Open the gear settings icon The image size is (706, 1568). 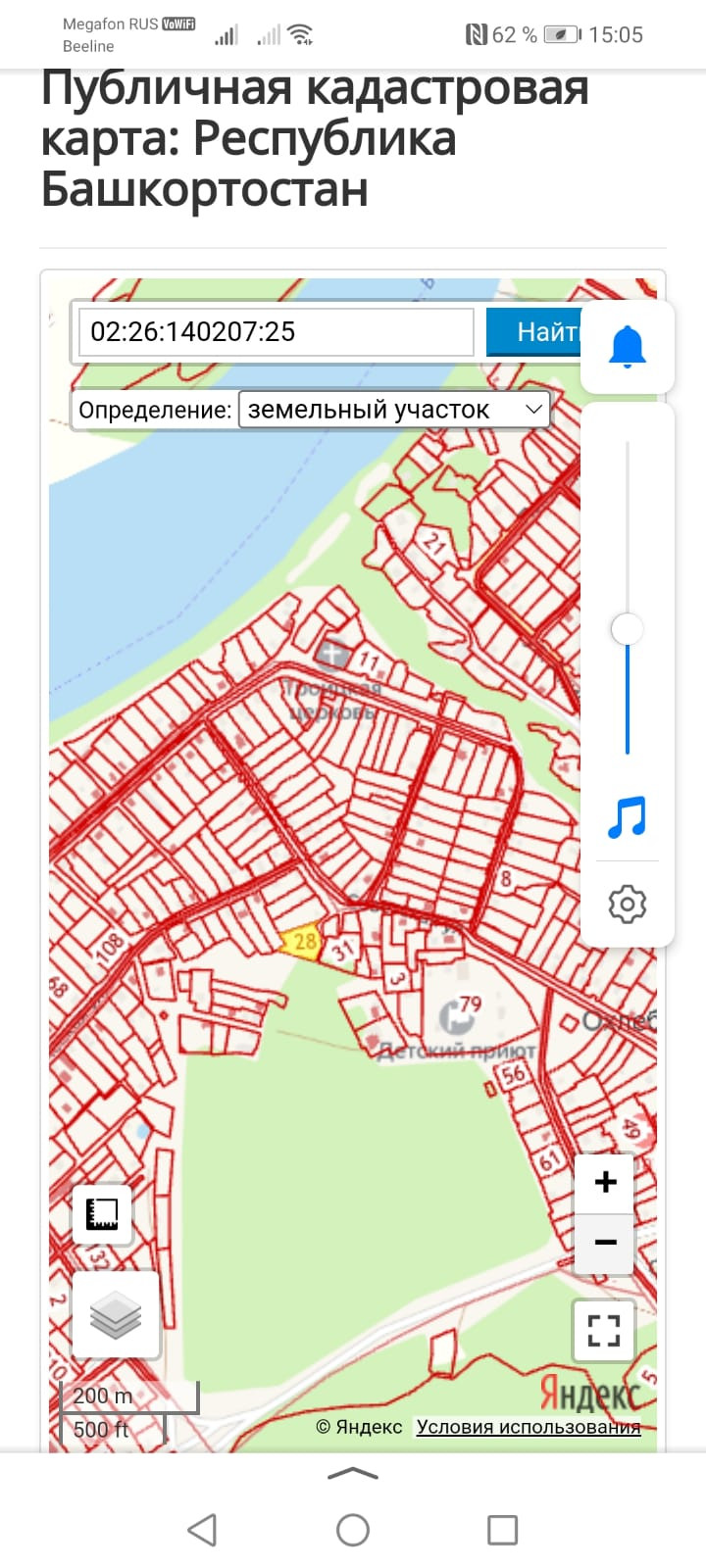(628, 904)
